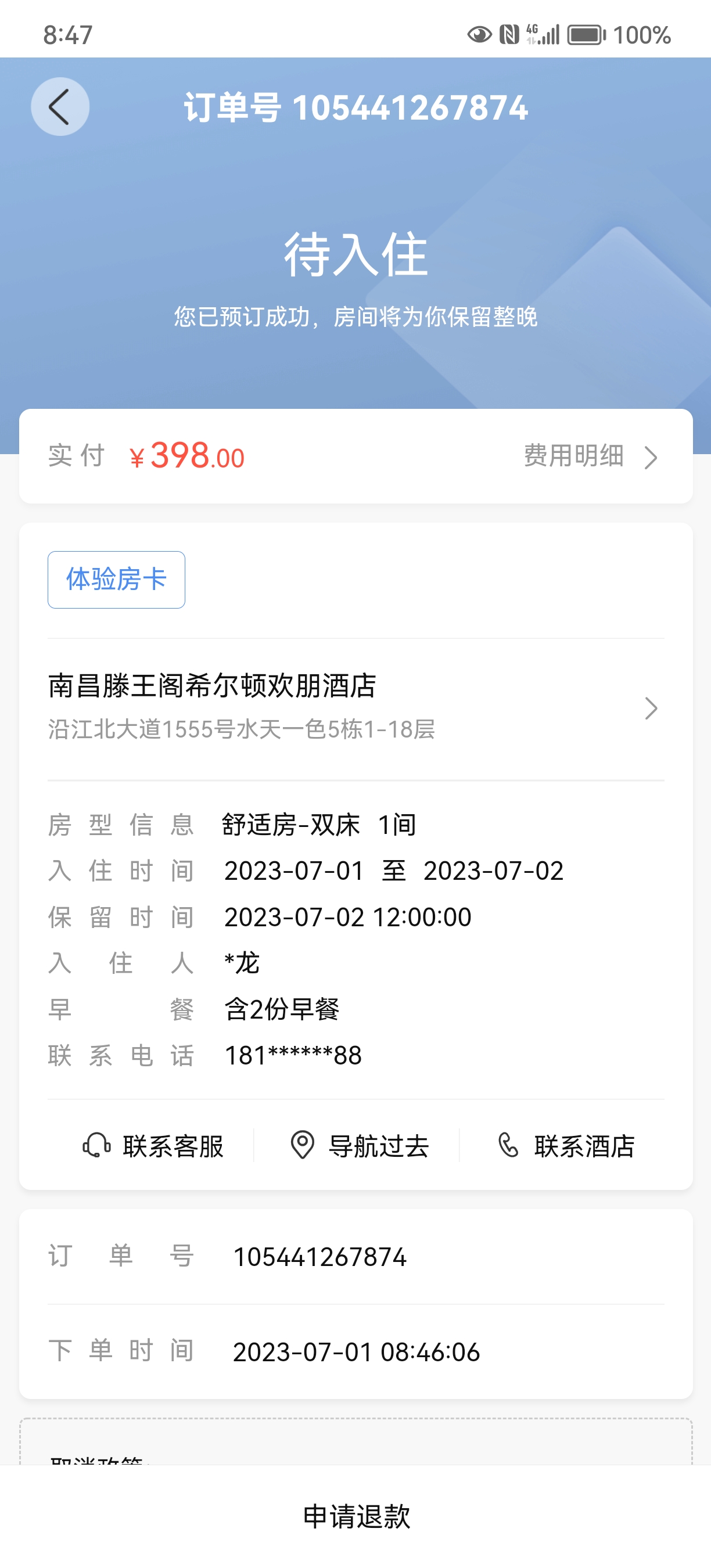The height and width of the screenshot is (1568, 711).
Task: Navigate to hotel with 导航过去
Action: coord(359,1146)
